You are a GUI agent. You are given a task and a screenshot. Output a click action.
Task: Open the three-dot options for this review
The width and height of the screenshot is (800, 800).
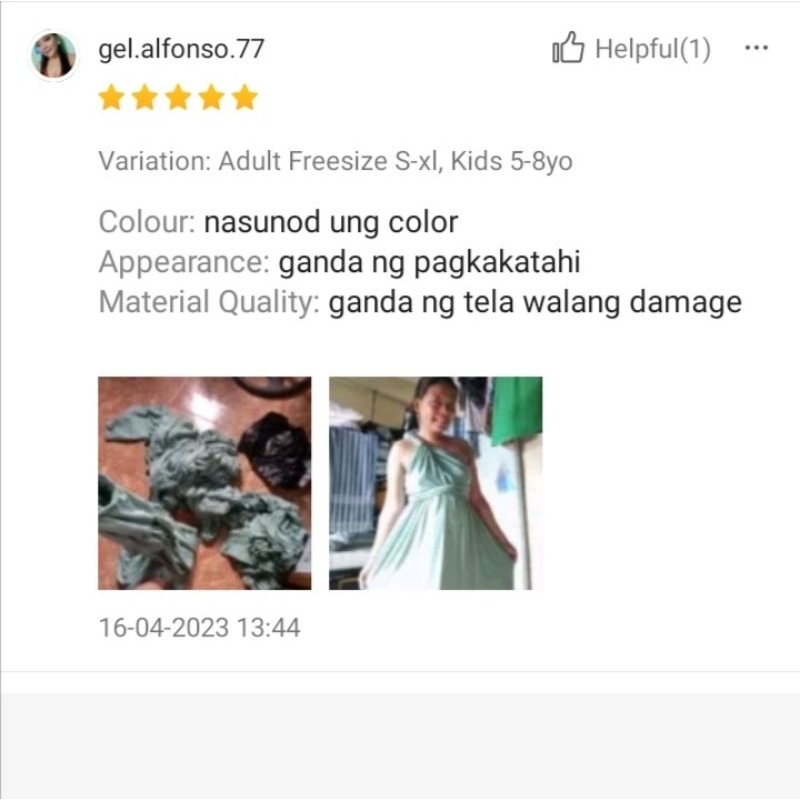tap(756, 48)
